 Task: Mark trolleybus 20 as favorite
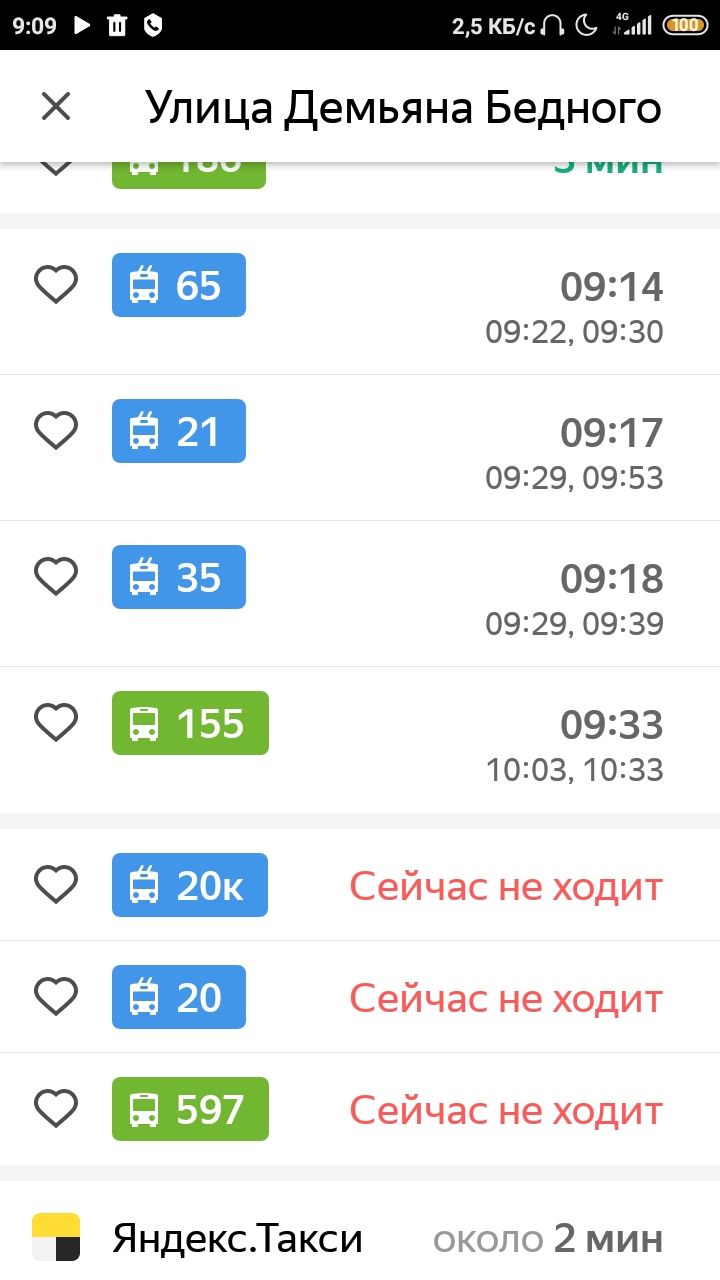(x=56, y=997)
